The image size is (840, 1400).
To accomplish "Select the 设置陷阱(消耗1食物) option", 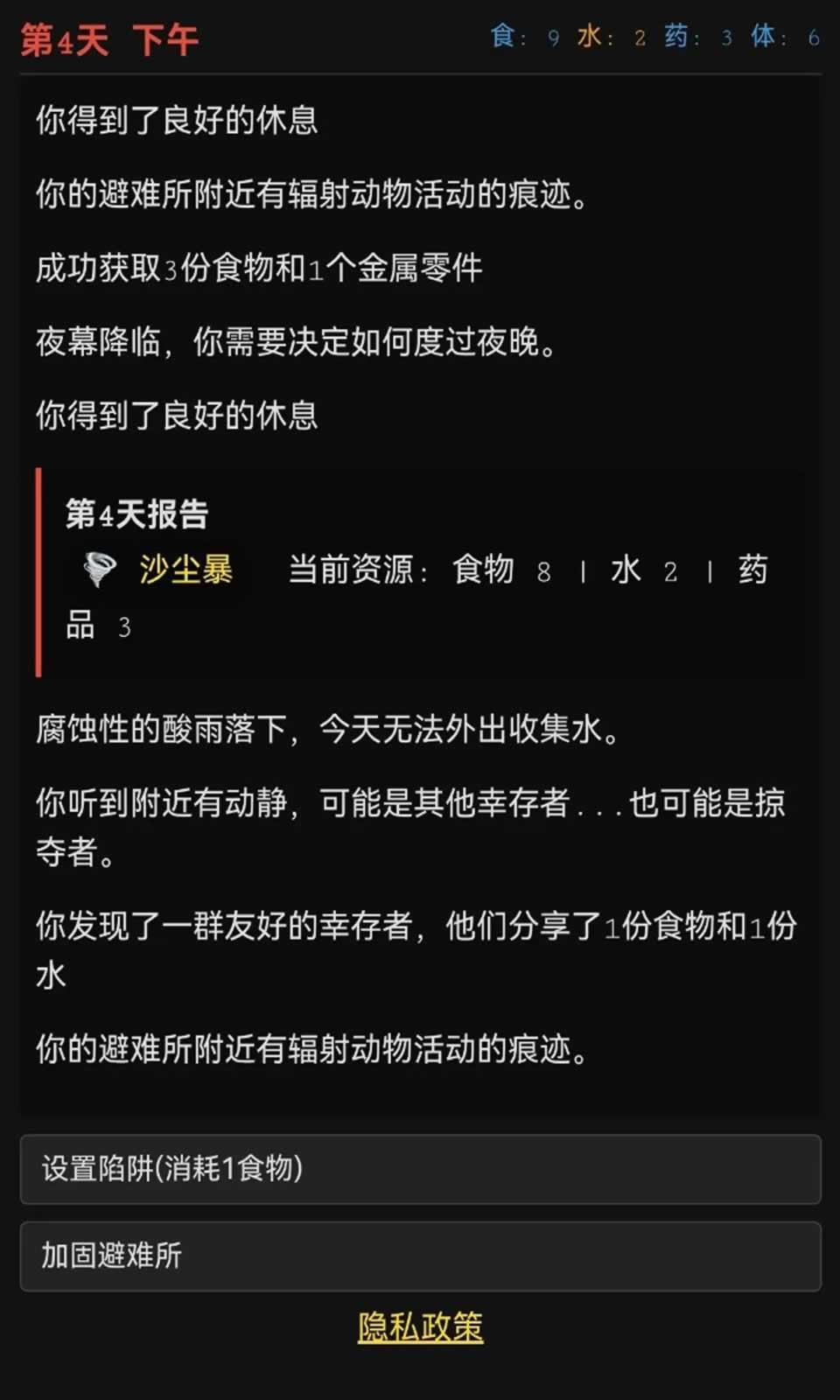I will pyautogui.click(x=420, y=1170).
